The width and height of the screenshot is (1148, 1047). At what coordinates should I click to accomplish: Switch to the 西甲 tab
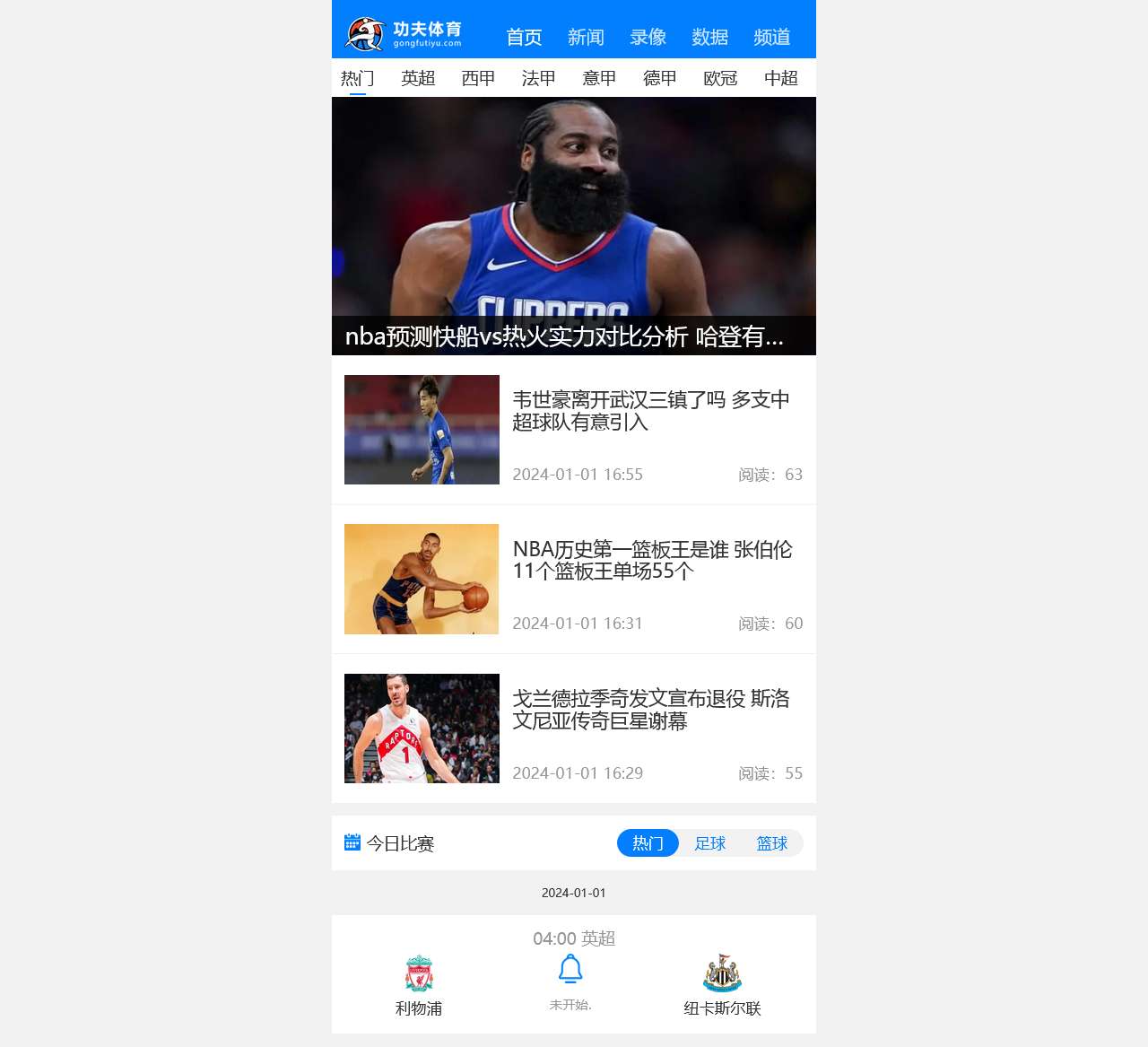click(478, 78)
